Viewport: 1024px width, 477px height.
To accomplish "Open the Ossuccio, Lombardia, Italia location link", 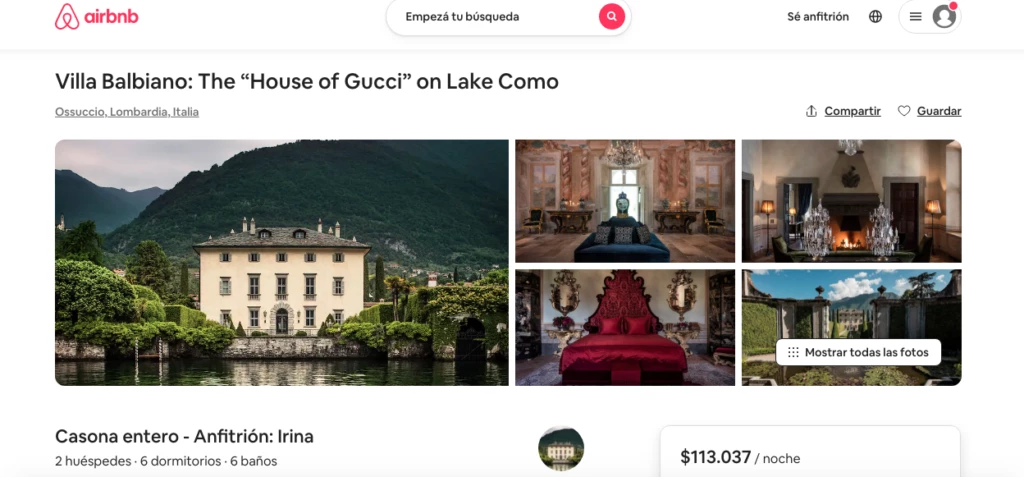I will coord(127,112).
